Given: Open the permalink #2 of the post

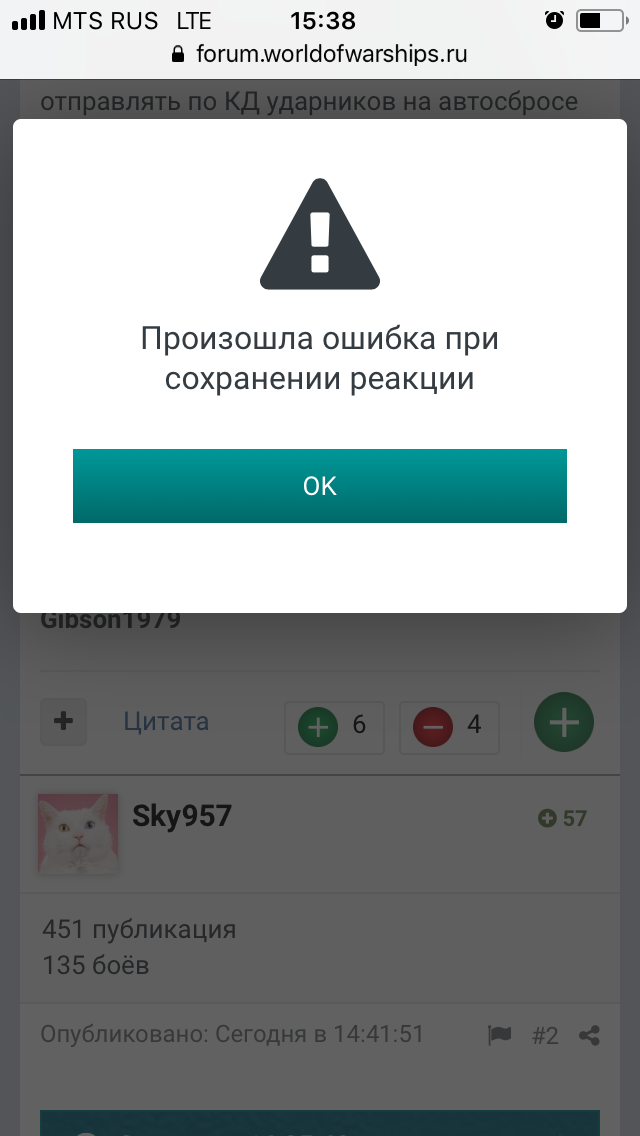Looking at the screenshot, I should pyautogui.click(x=545, y=1036).
